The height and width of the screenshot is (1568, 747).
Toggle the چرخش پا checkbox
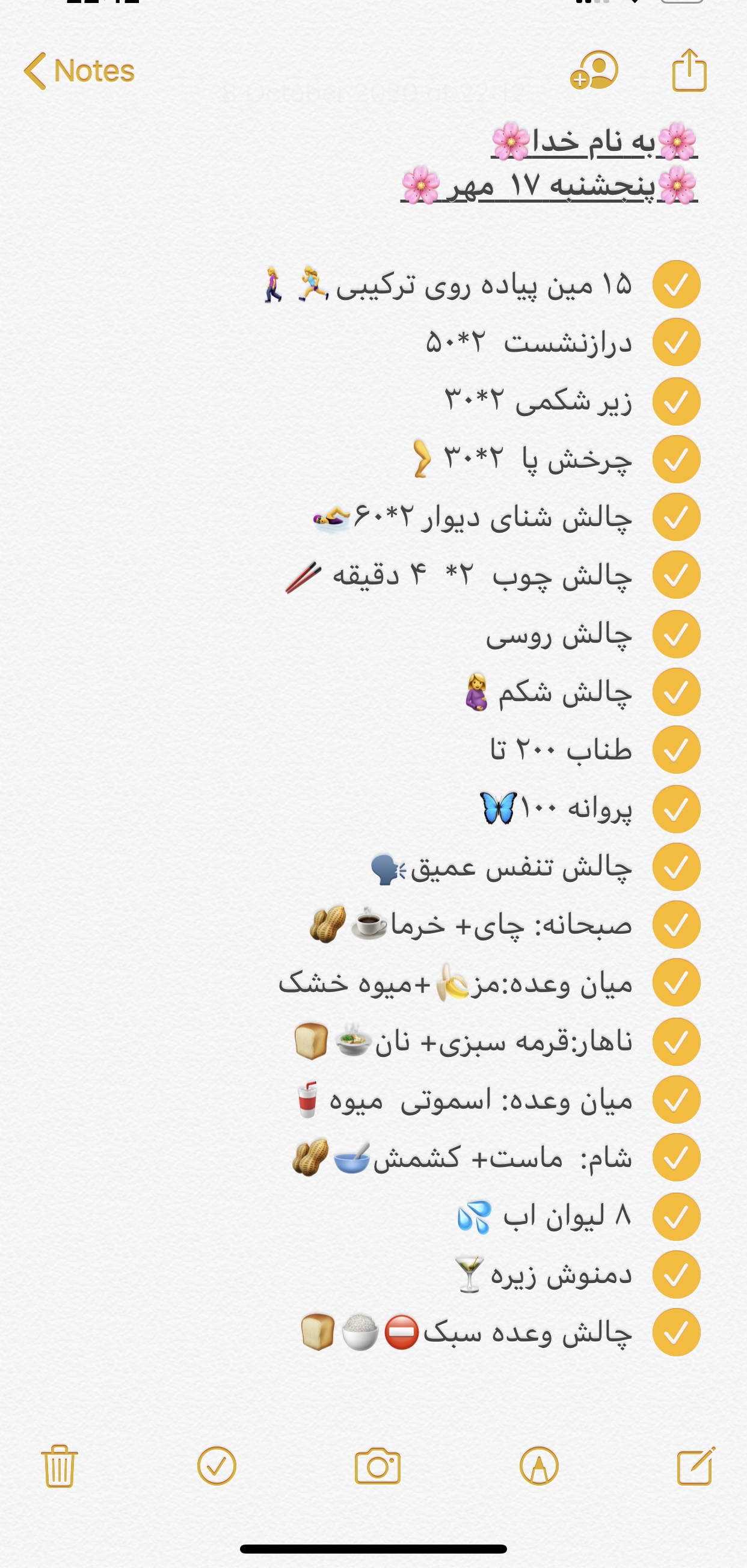[x=677, y=459]
